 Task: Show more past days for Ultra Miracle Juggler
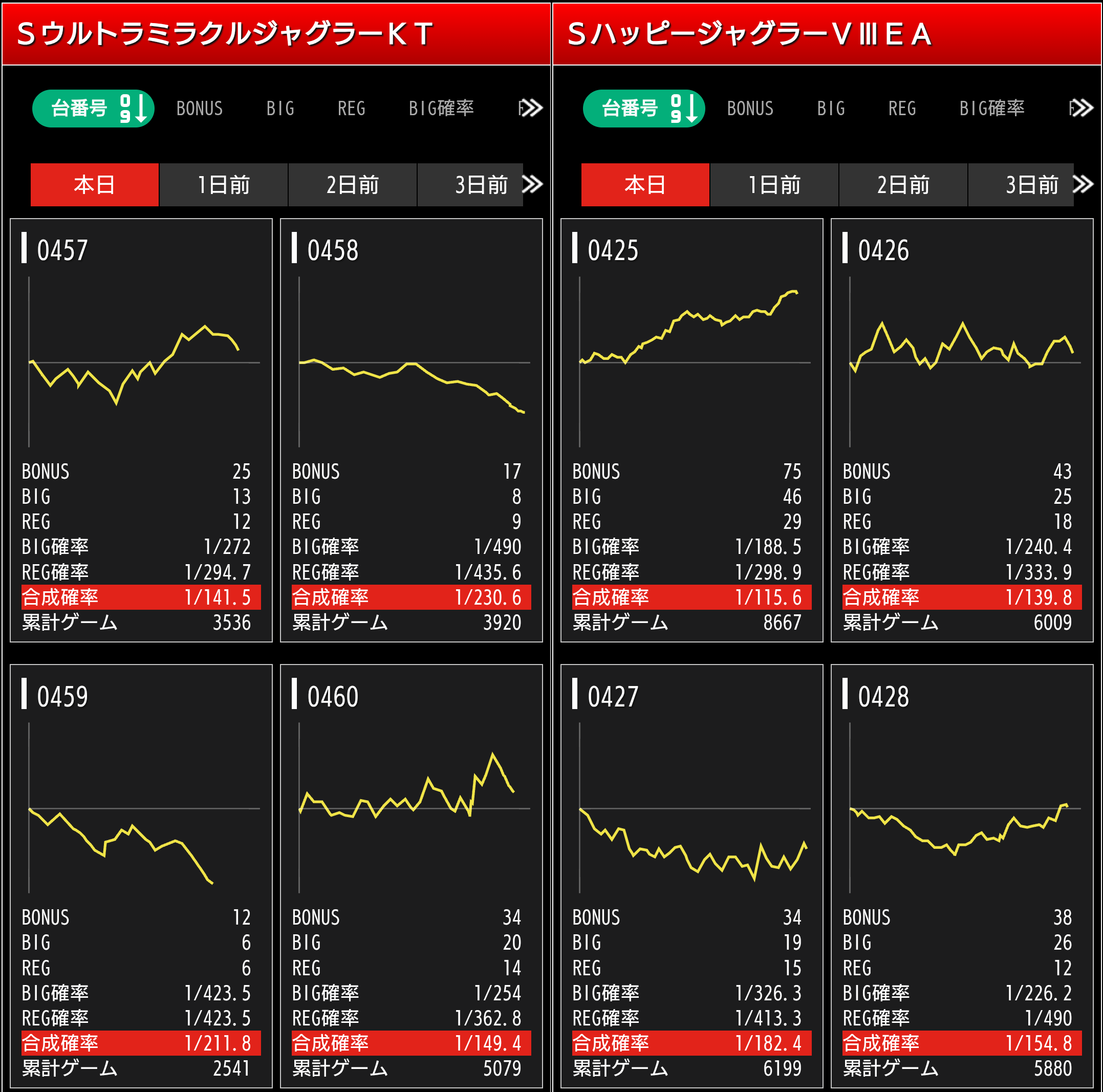tap(533, 184)
